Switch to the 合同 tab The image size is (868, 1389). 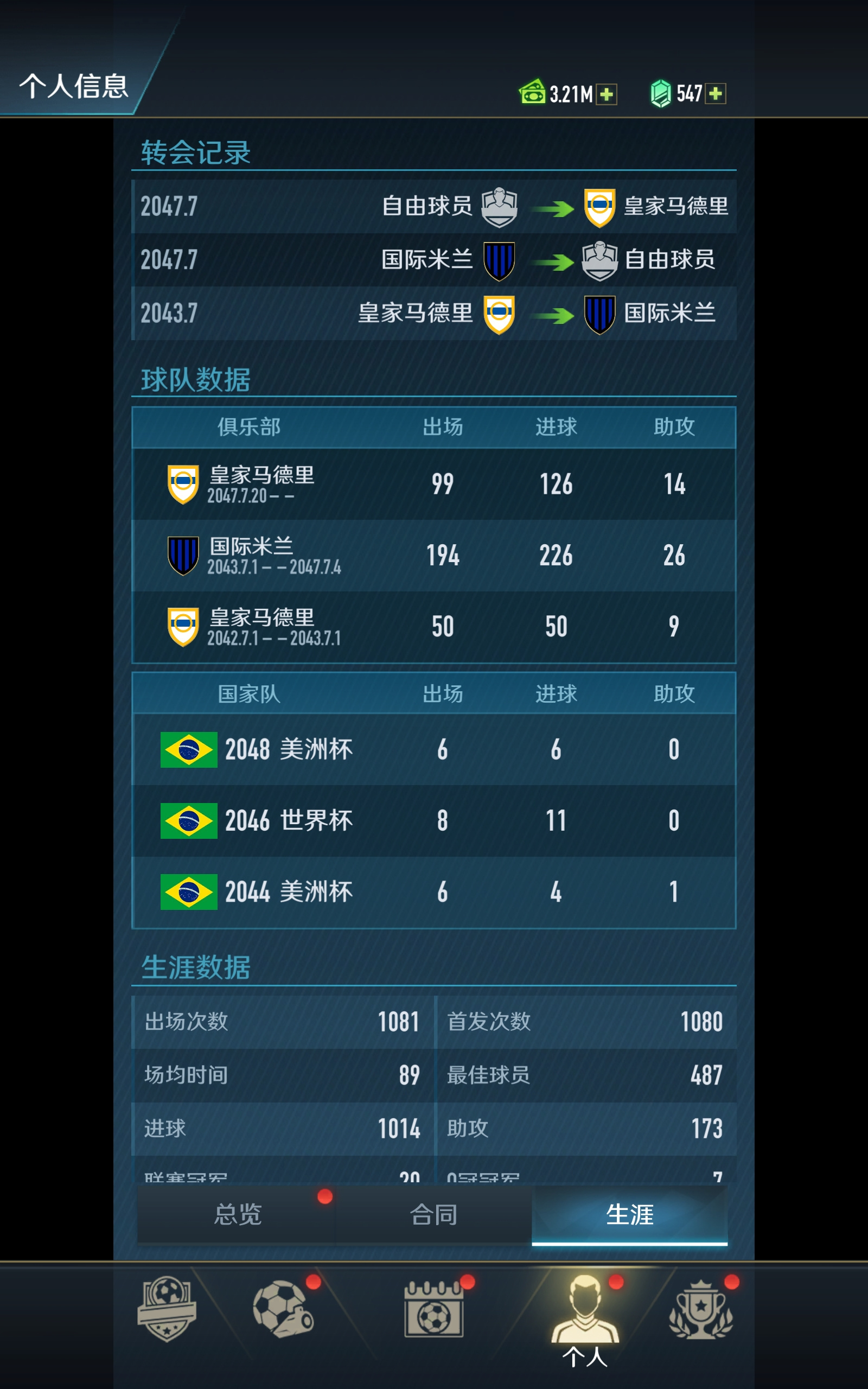pos(433,1214)
